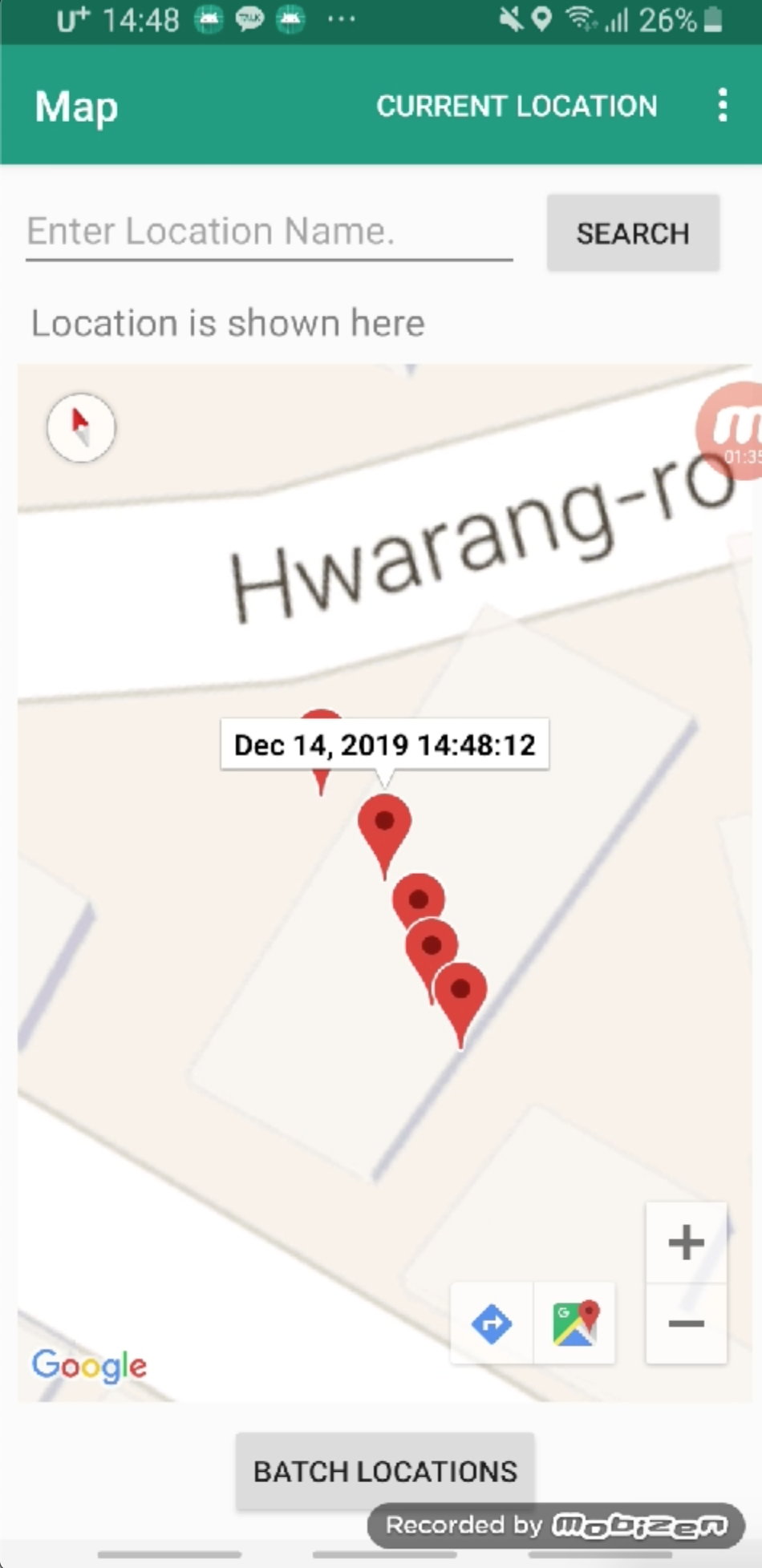Open the location in Google Maps app icon

[x=575, y=1324]
